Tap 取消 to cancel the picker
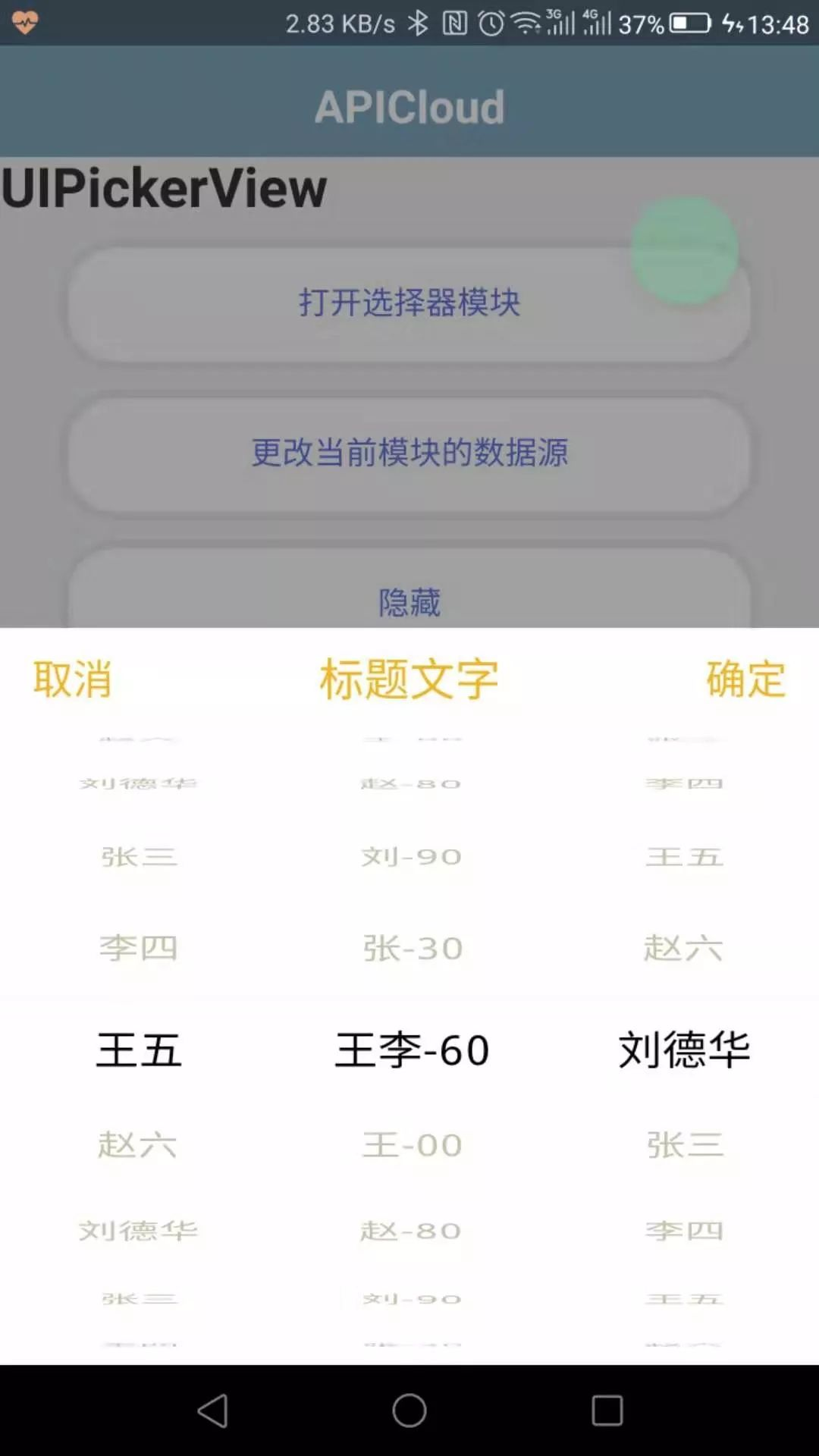 73,678
